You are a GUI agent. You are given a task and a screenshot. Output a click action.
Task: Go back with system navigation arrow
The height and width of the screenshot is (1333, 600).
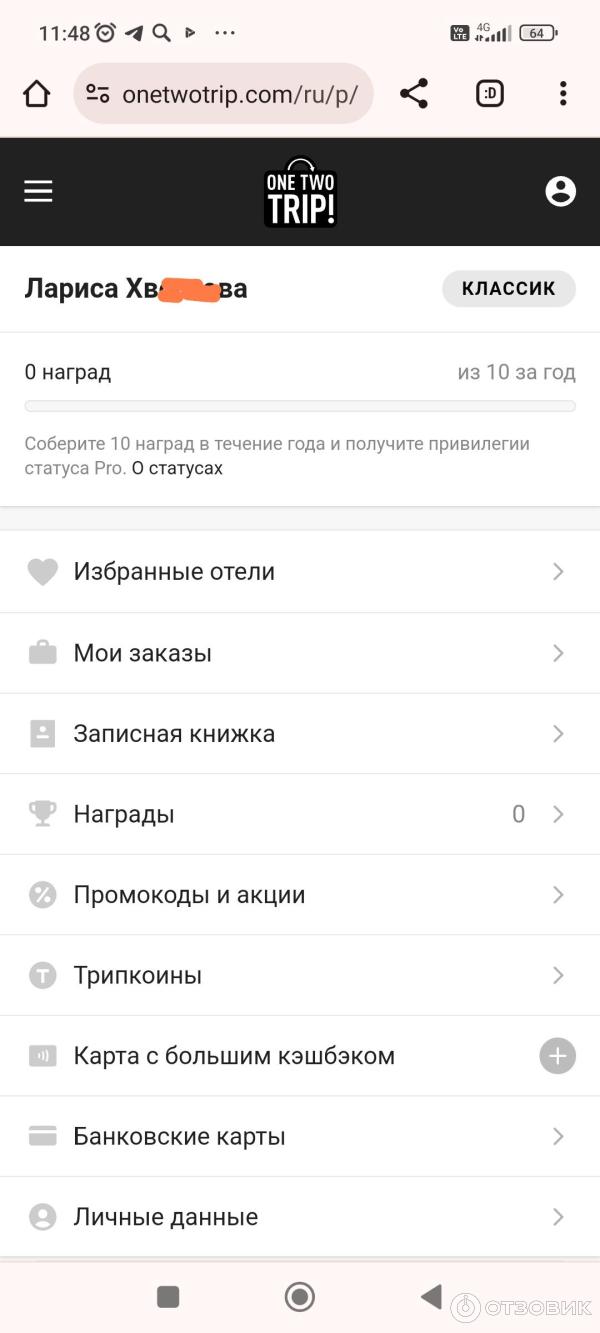[431, 1297]
